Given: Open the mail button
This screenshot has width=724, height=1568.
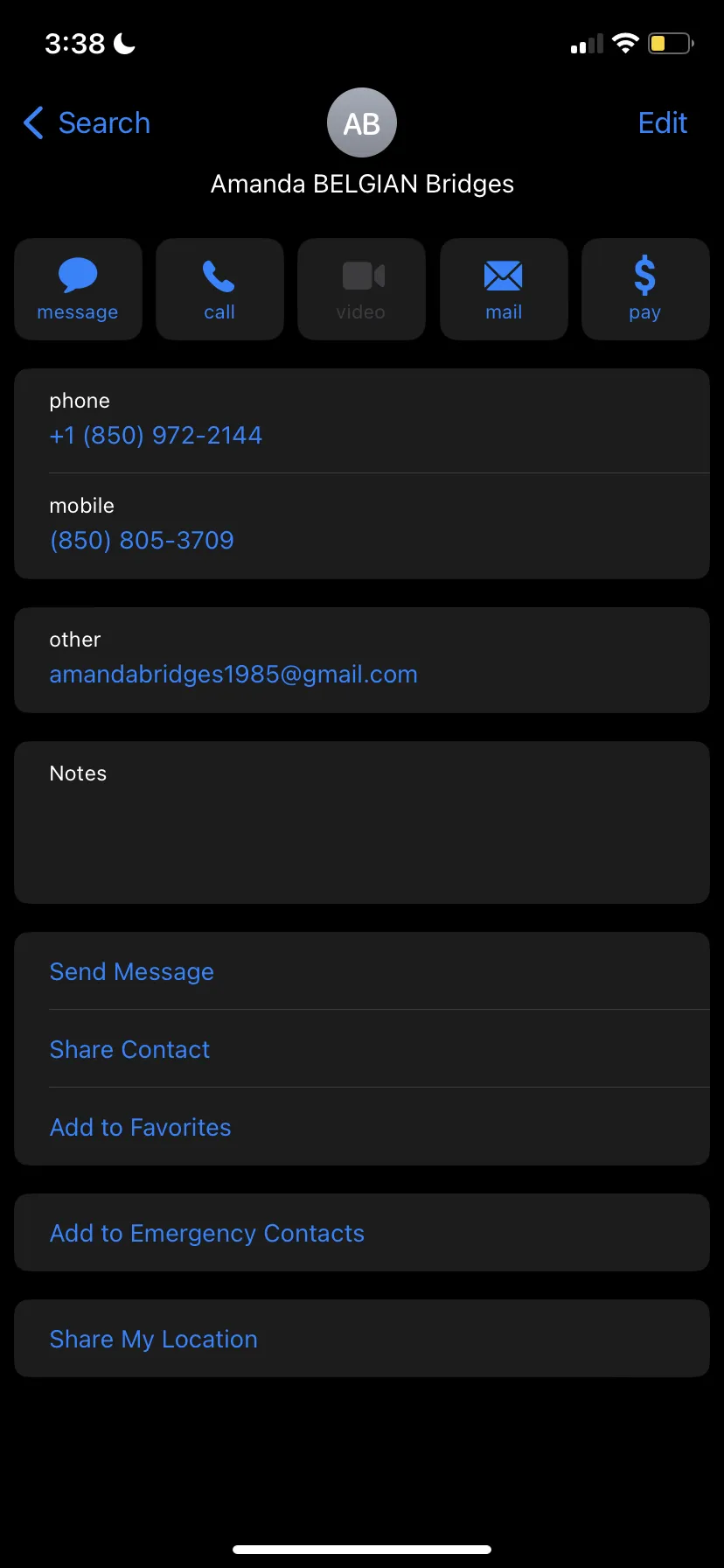Looking at the screenshot, I should [504, 289].
